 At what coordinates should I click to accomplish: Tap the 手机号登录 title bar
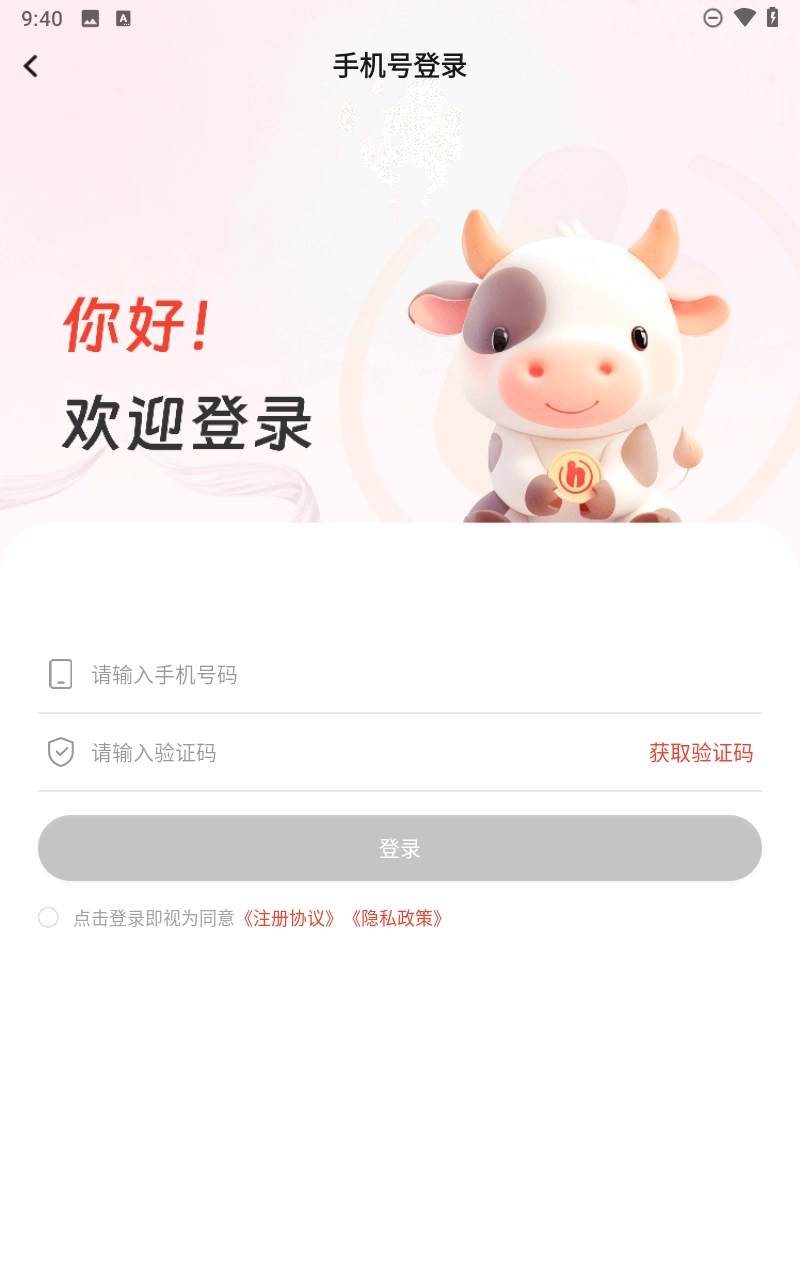pyautogui.click(x=398, y=65)
